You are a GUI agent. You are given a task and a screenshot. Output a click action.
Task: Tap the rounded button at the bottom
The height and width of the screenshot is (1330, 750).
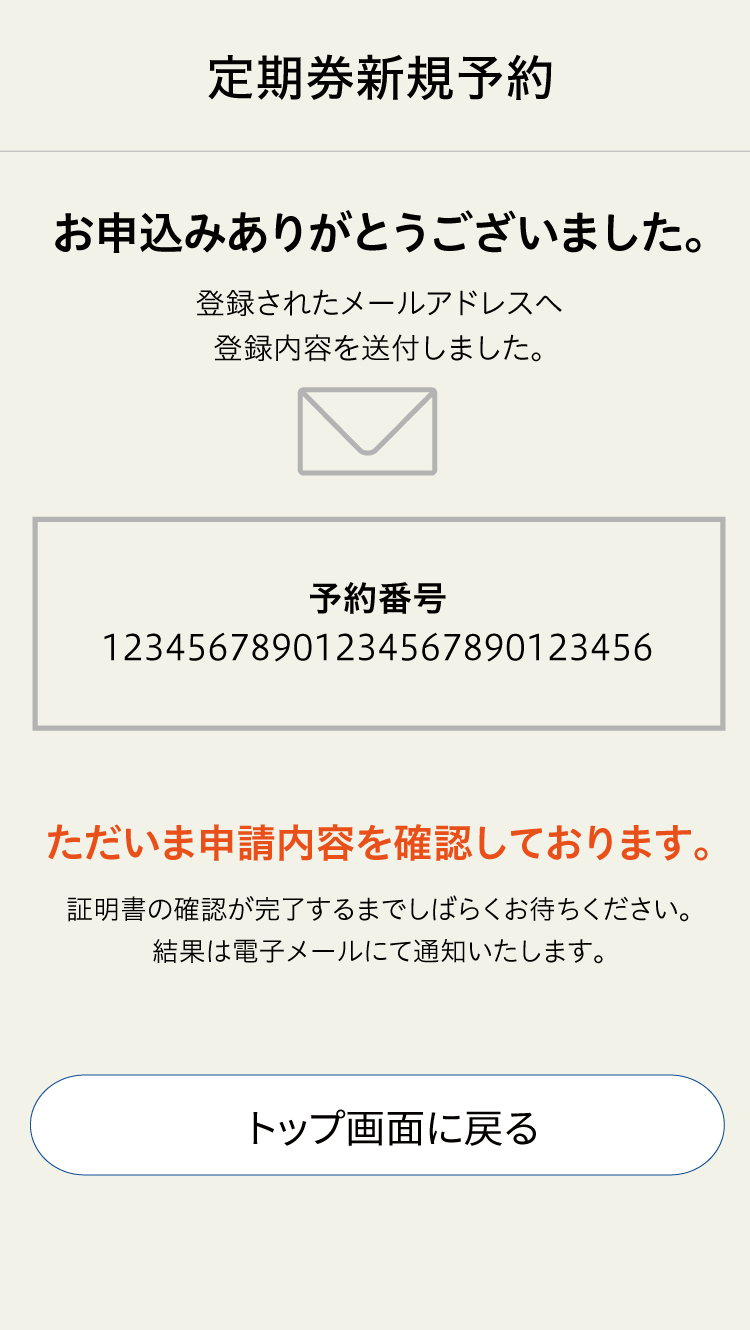375,1129
